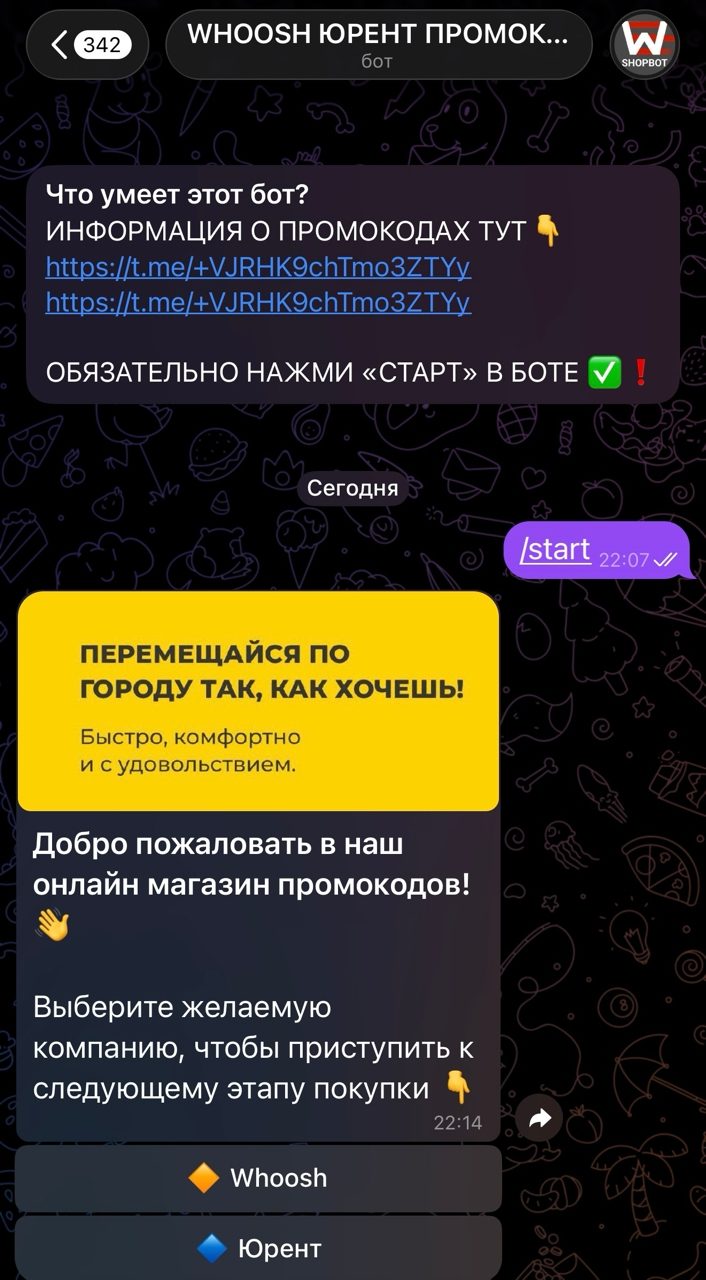Forward the welcome message with share arrow
The width and height of the screenshot is (706, 1280).
coord(540,1119)
